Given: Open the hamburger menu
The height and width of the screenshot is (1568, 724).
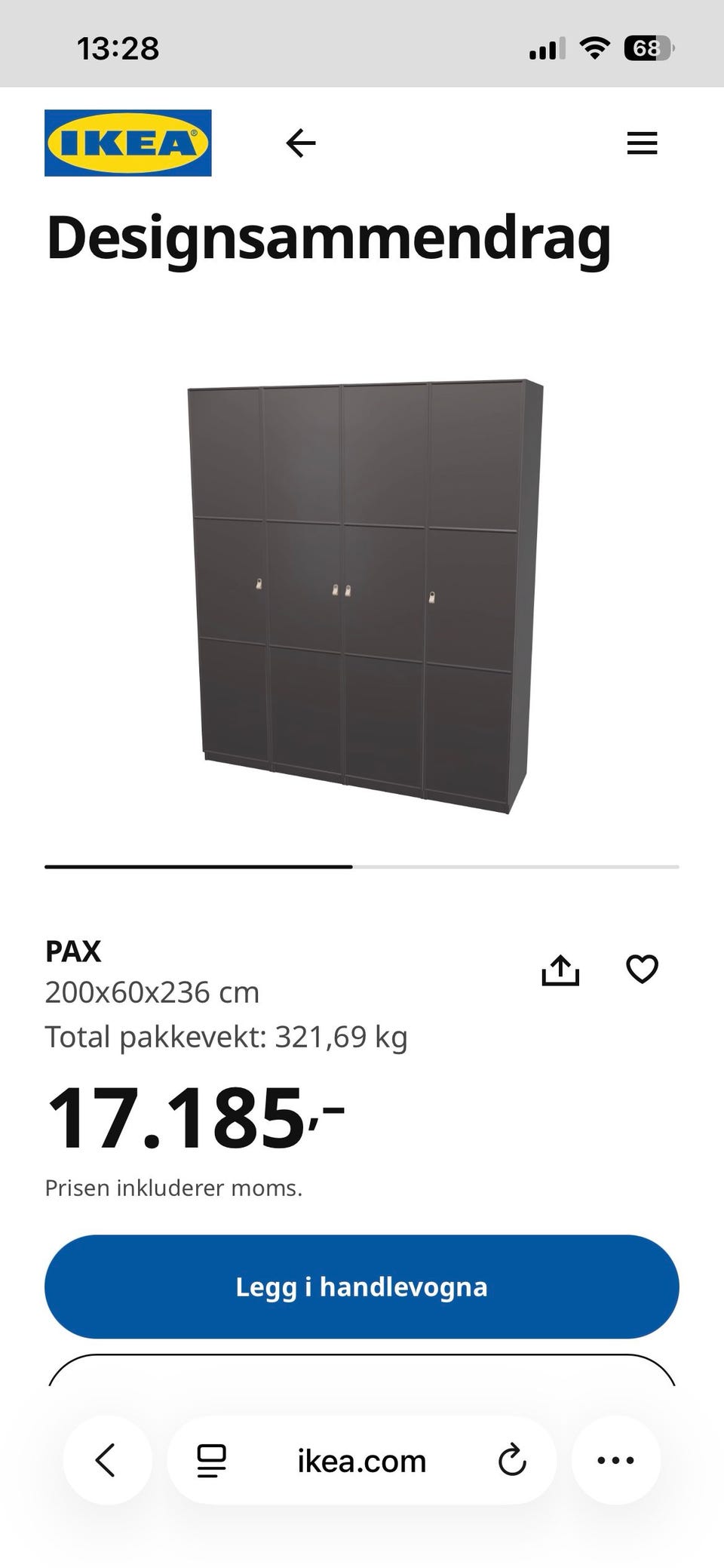Looking at the screenshot, I should click(642, 143).
